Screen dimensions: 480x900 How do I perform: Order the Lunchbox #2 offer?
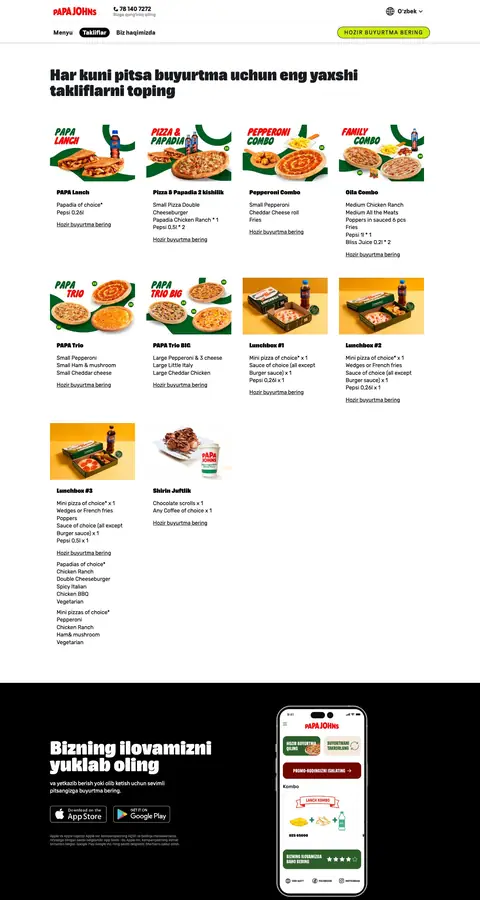373,399
